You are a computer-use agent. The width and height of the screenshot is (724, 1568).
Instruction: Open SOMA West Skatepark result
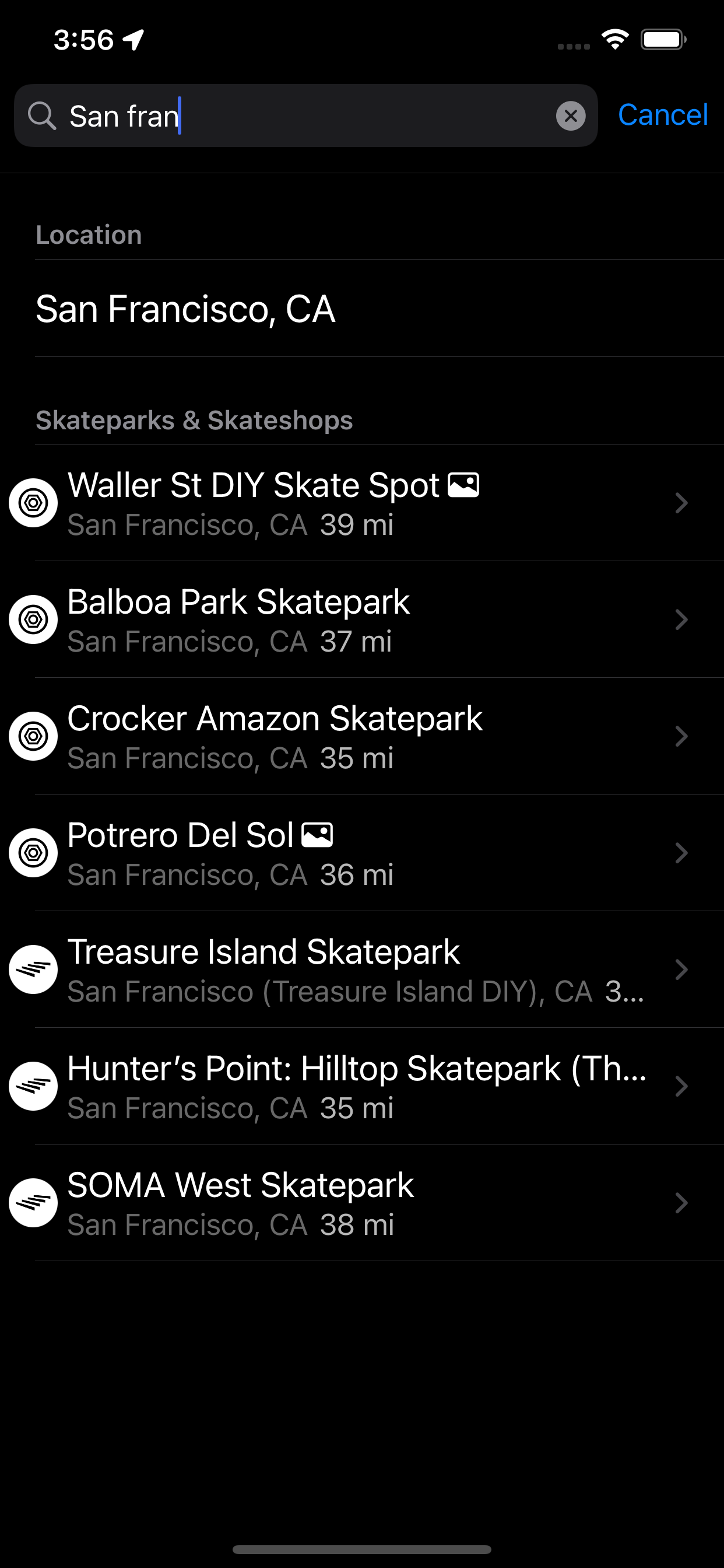coord(362,1203)
